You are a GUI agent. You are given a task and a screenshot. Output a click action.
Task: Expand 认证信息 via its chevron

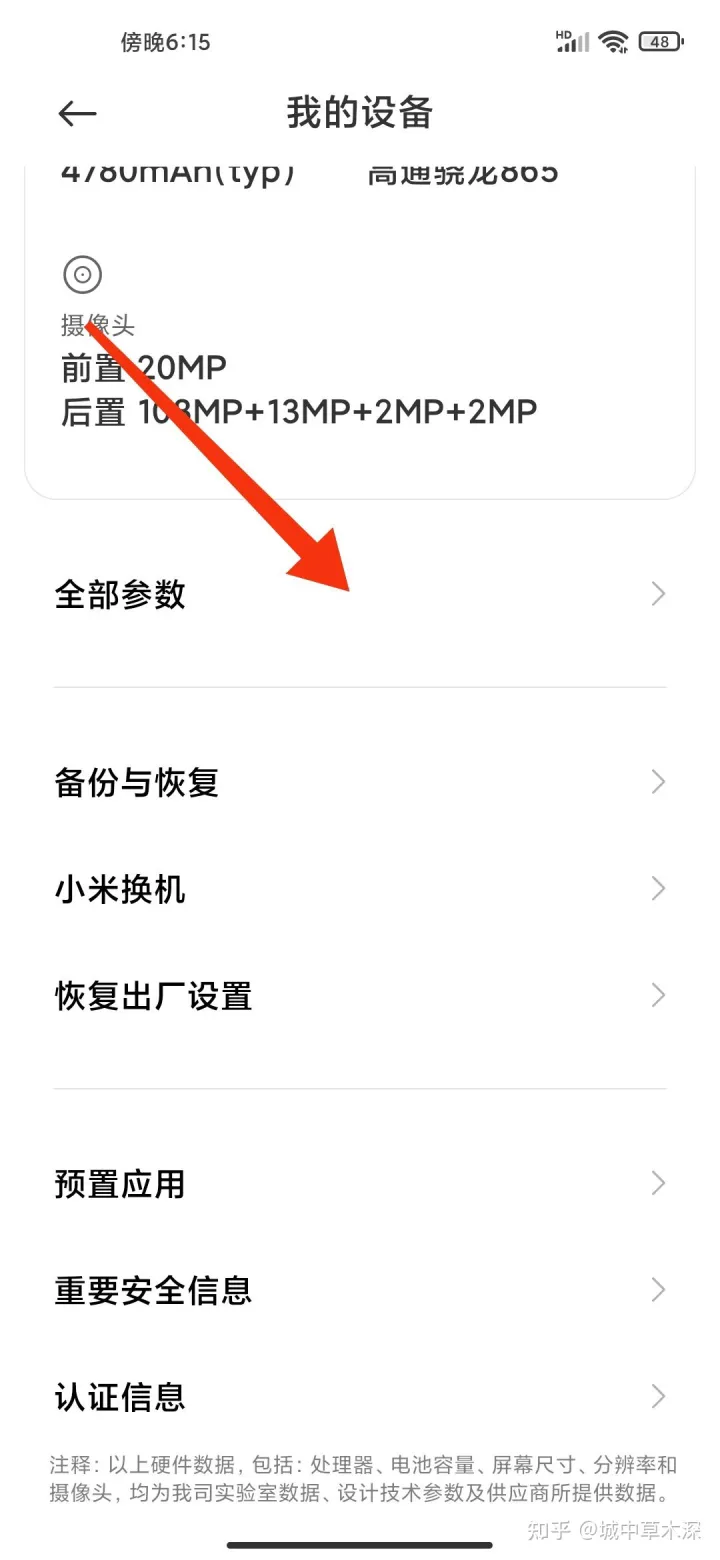tap(657, 1396)
